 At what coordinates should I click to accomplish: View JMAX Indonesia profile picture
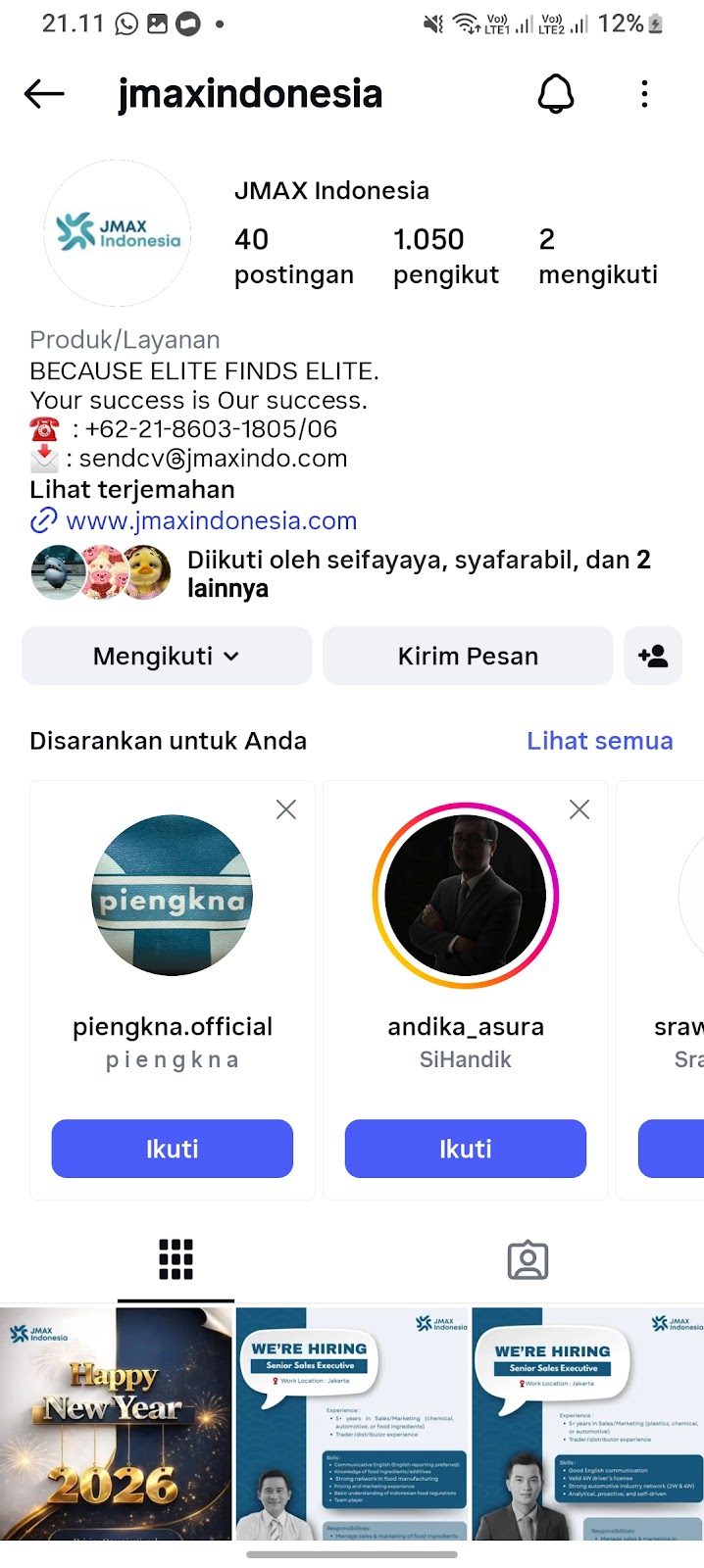[118, 233]
